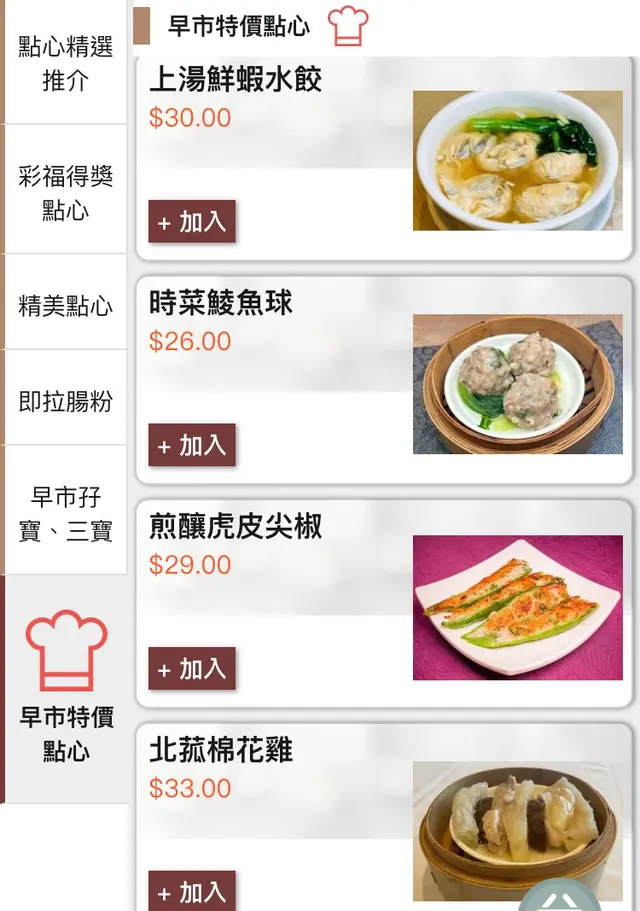Tap the 早市特價點心 sidebar category
The height and width of the screenshot is (911, 640).
[66, 690]
